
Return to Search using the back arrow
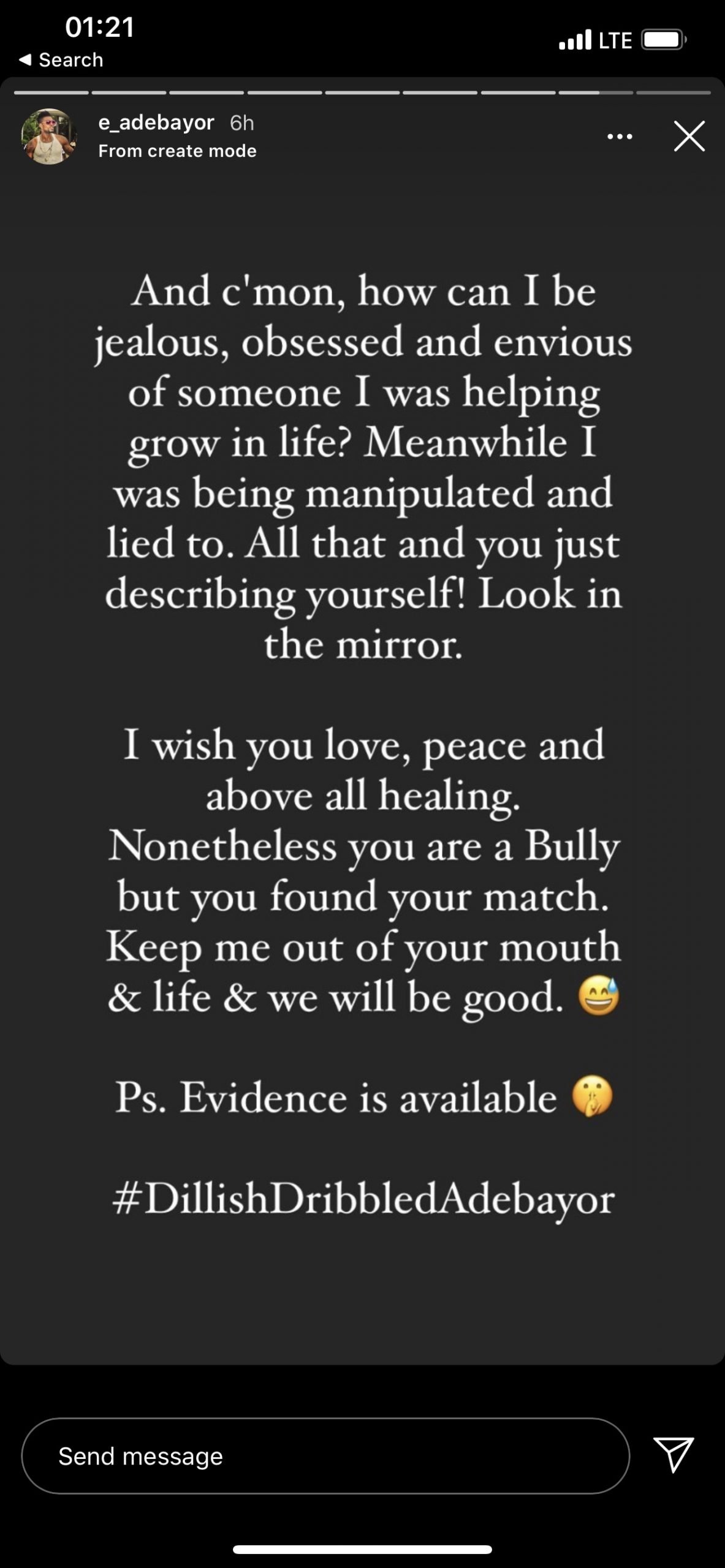click(60, 60)
